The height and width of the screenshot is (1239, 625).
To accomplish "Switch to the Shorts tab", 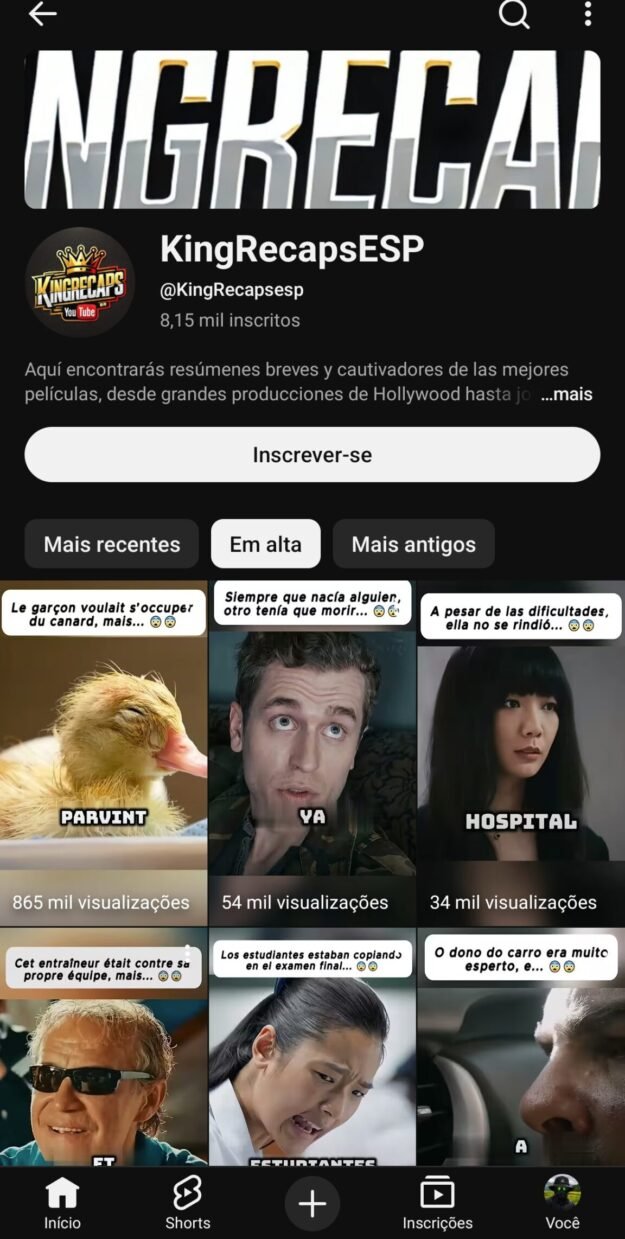I will pos(188,1203).
